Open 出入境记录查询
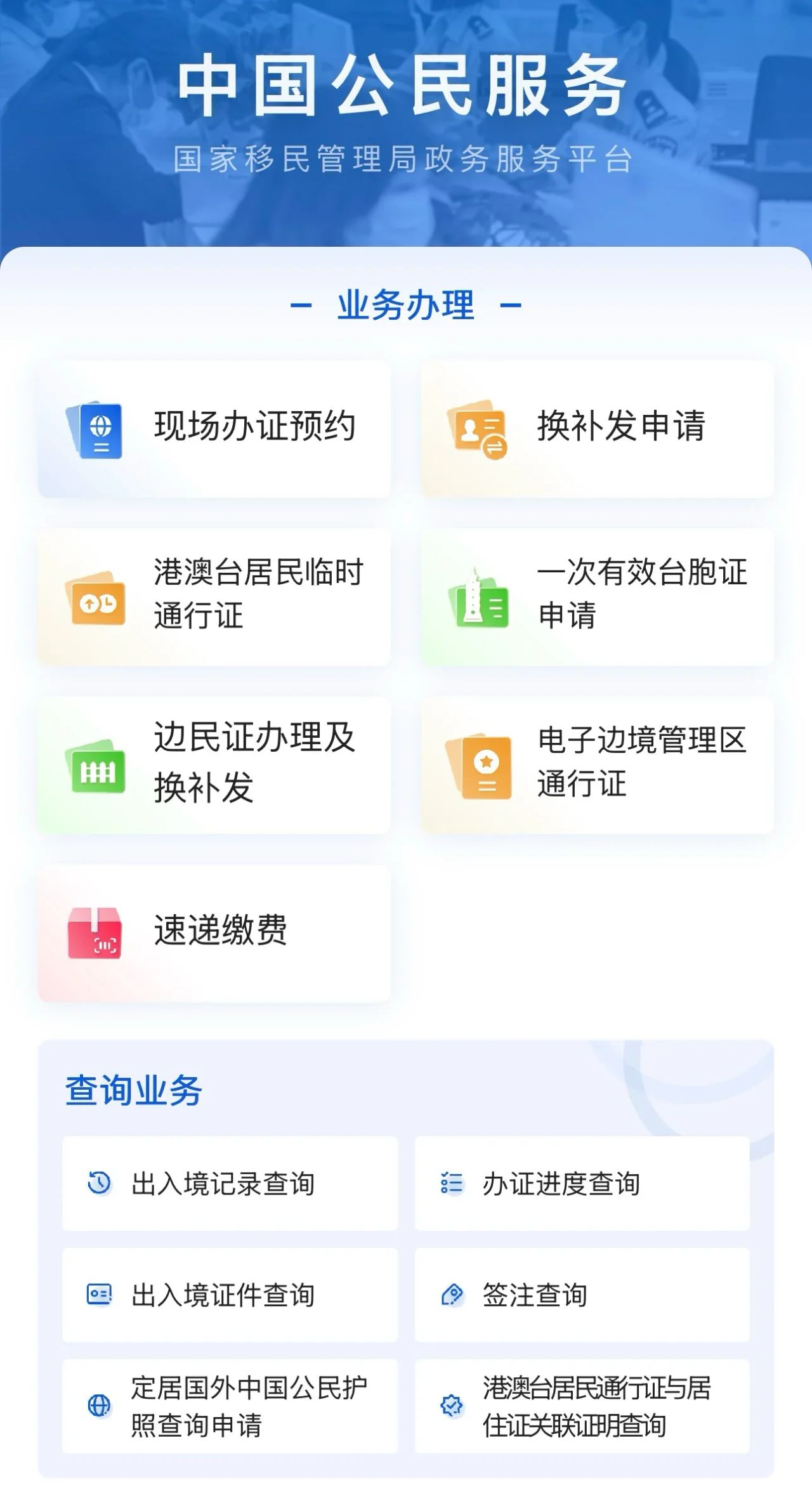The image size is (812, 1492). point(230,1184)
